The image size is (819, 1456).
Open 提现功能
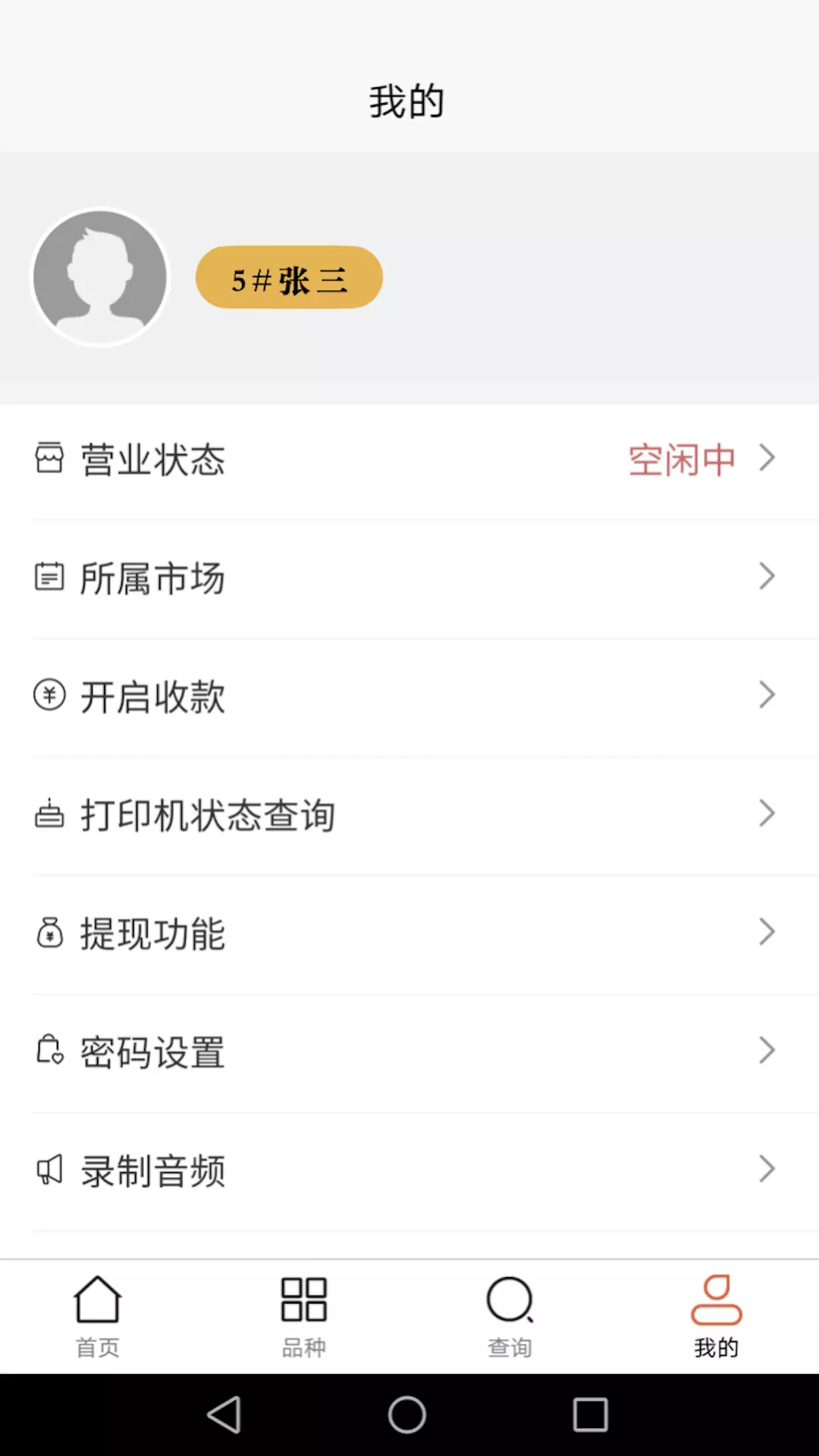tap(409, 934)
